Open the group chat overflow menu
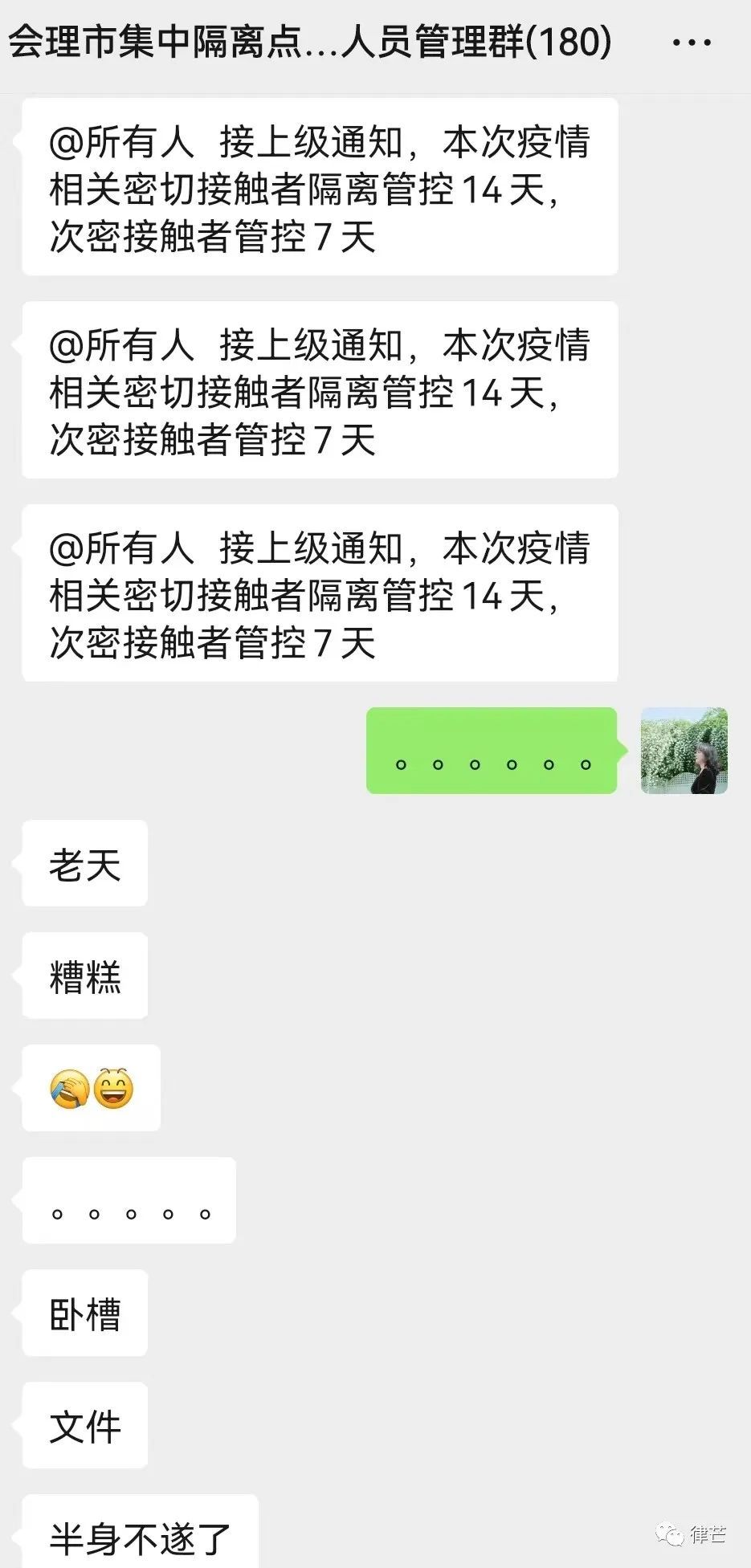751x1568 pixels. pyautogui.click(x=692, y=43)
